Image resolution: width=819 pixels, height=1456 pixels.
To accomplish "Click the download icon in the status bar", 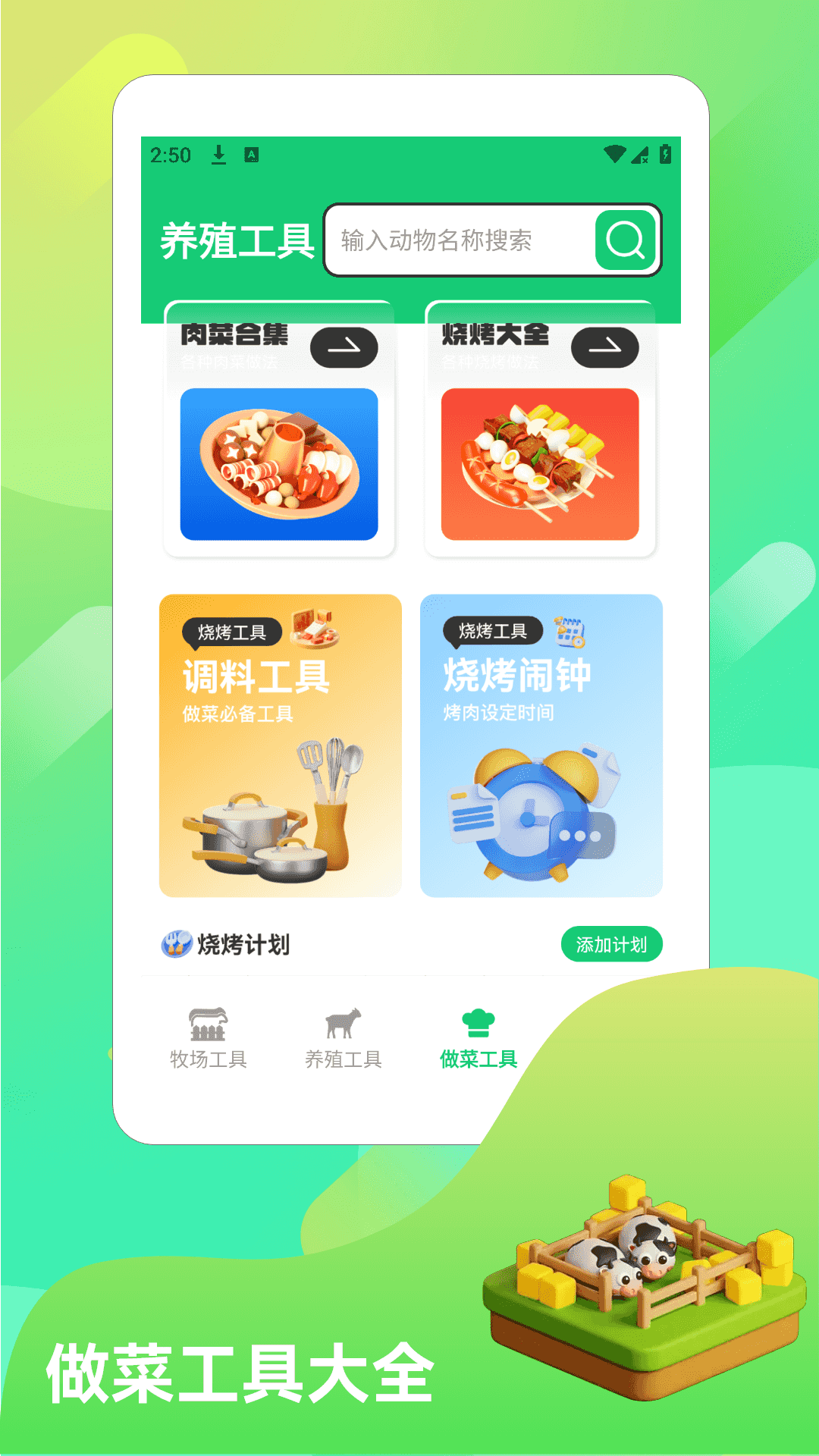I will pos(219,154).
